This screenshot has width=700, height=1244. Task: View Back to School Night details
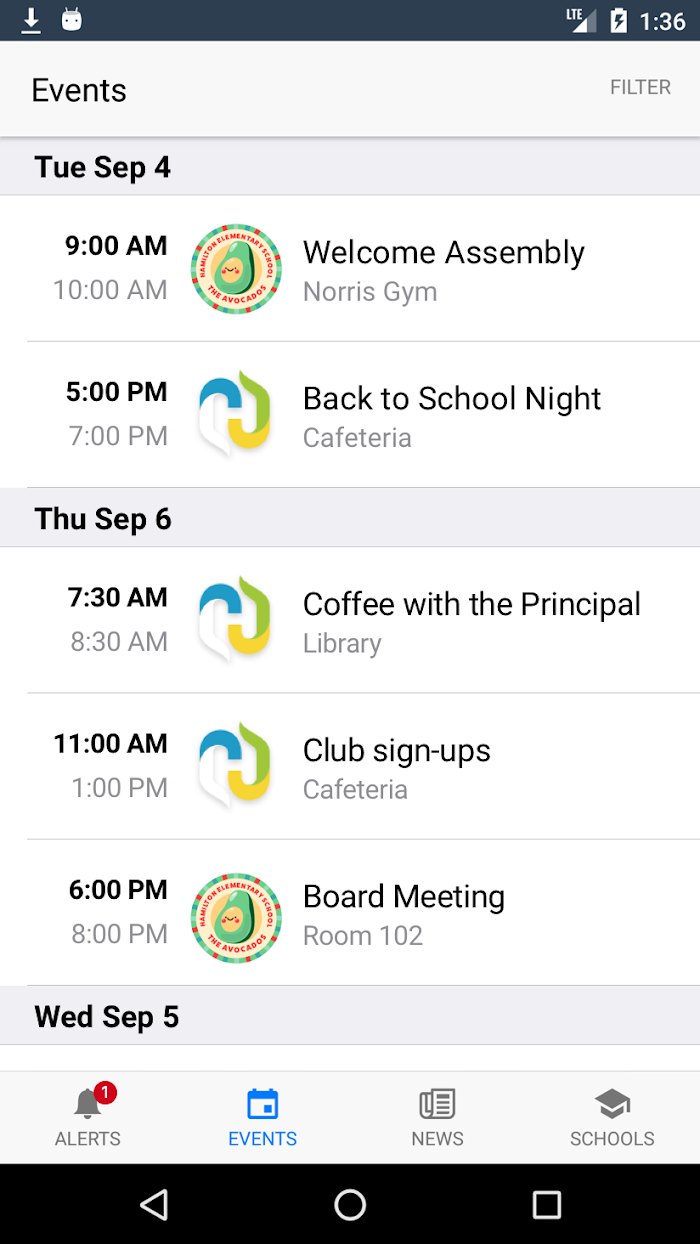point(350,415)
